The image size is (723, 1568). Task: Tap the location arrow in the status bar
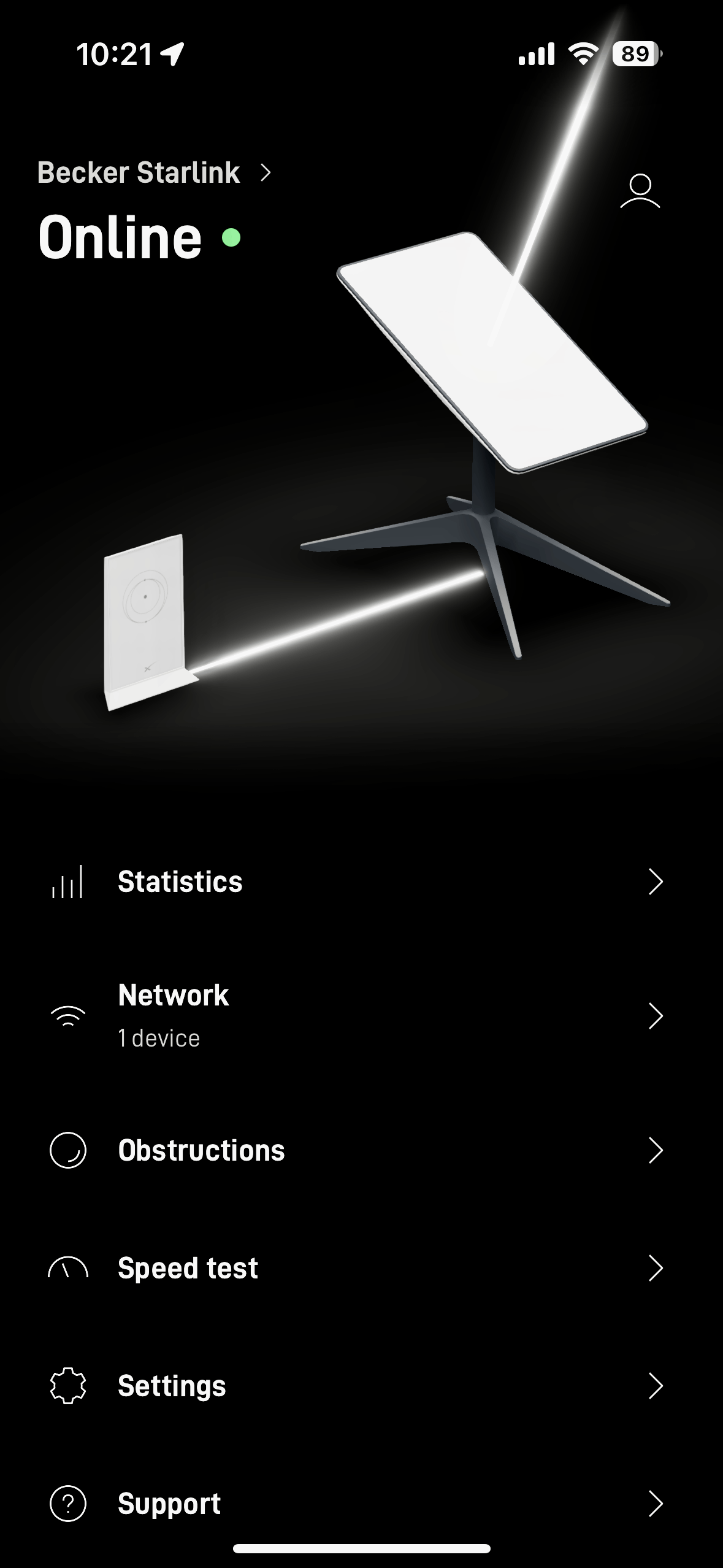[172, 54]
